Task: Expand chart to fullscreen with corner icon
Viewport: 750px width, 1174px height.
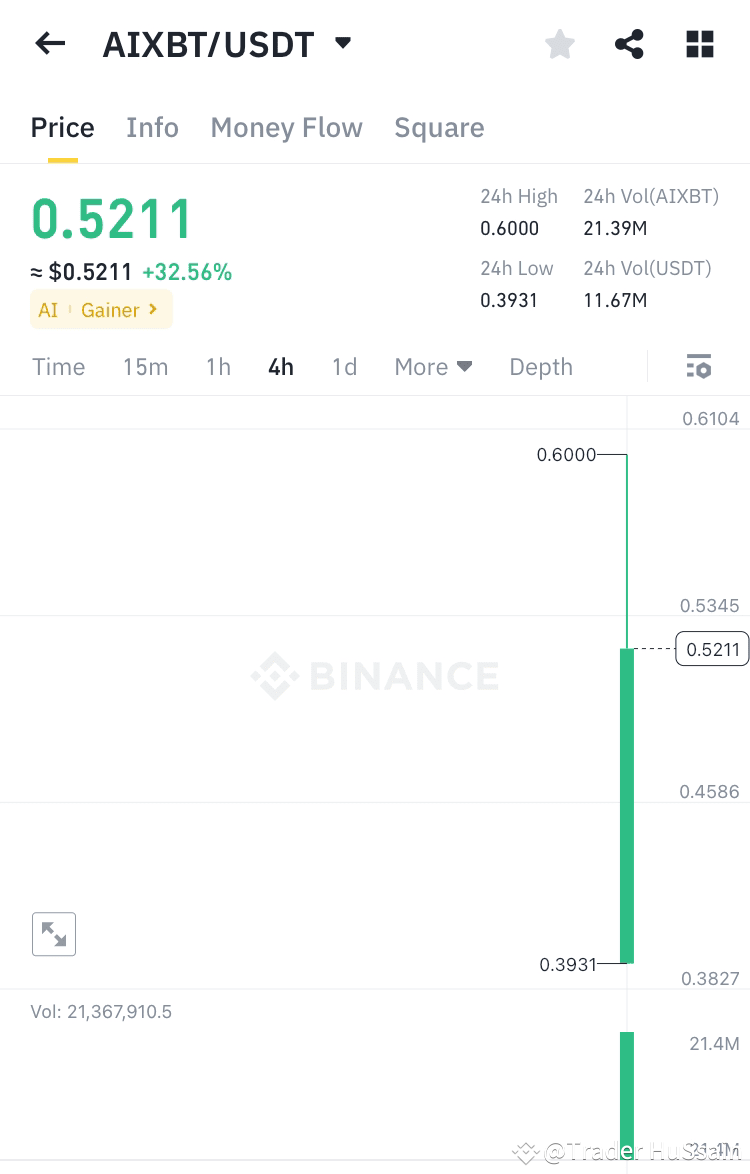Action: point(54,933)
